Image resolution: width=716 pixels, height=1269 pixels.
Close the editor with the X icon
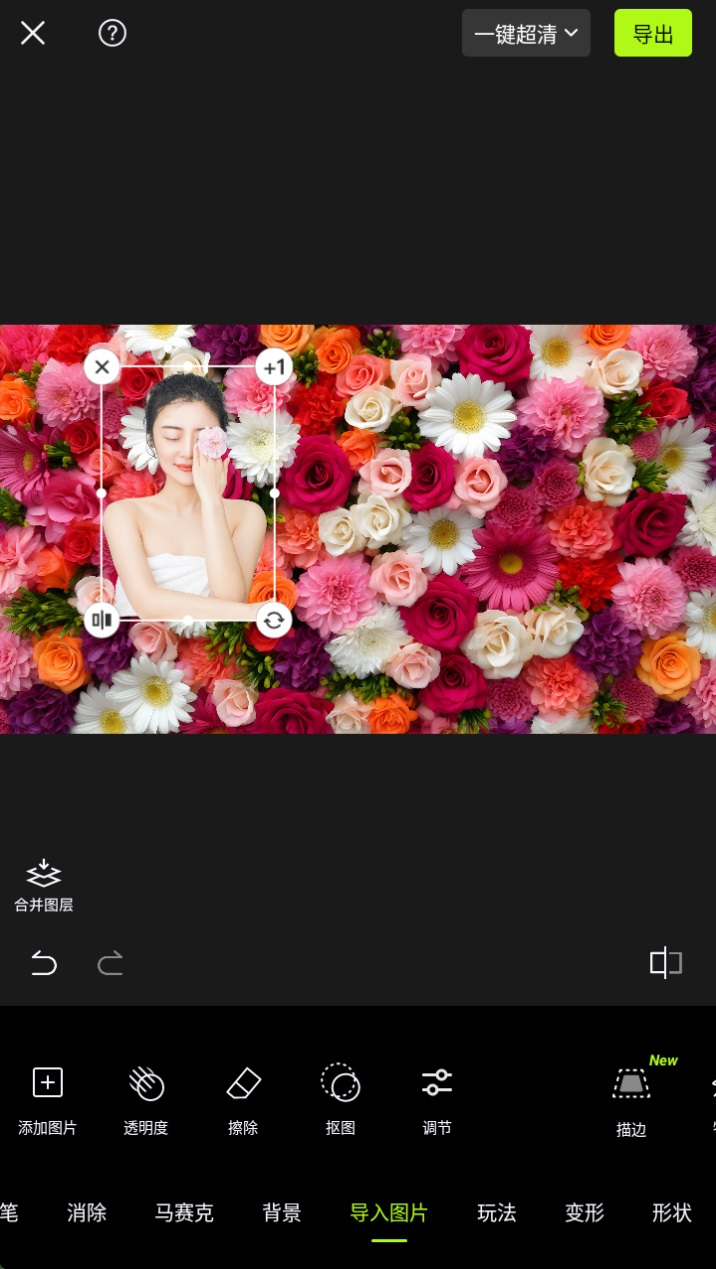click(33, 33)
